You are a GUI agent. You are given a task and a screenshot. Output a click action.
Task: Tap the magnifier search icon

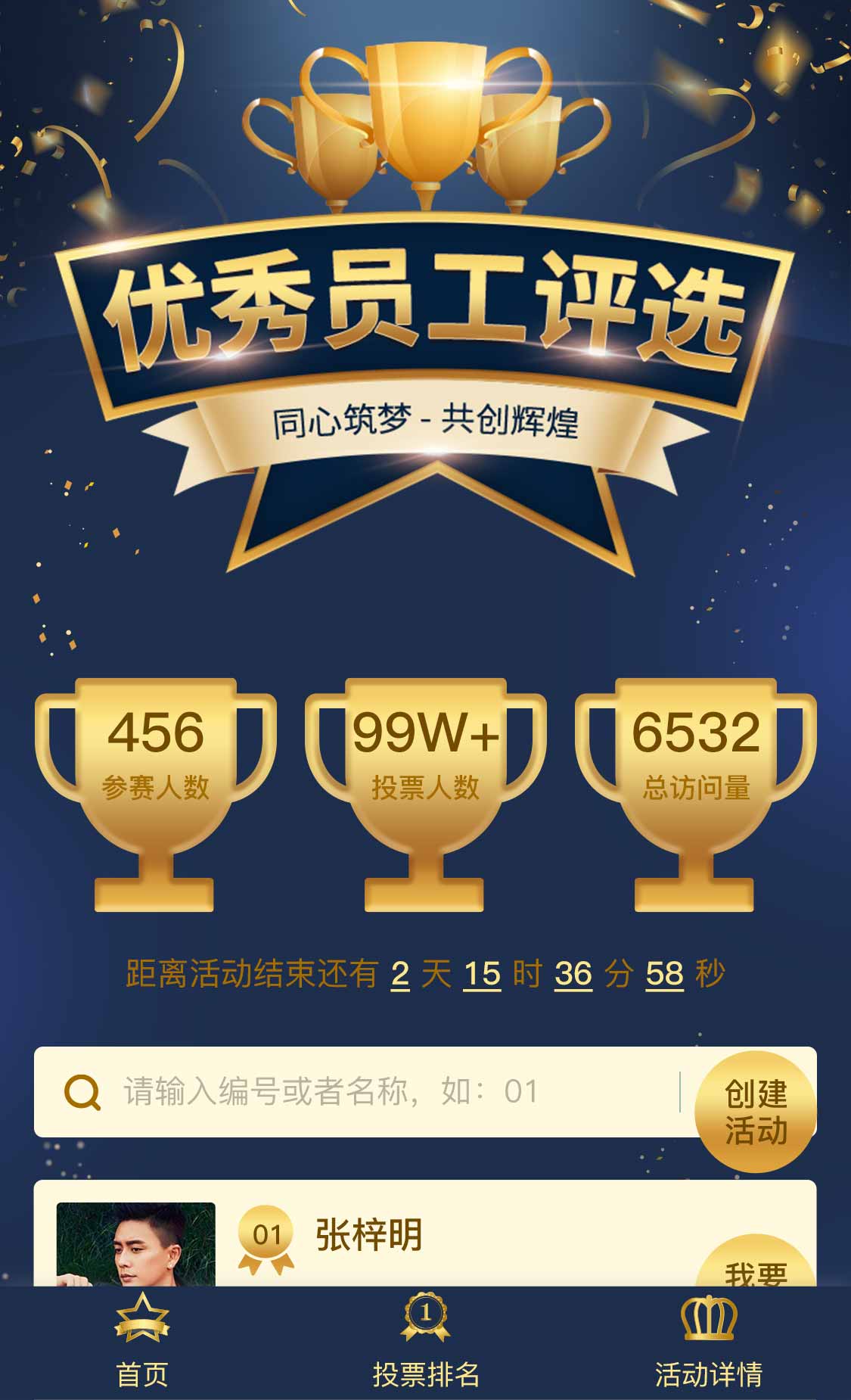tap(82, 1092)
